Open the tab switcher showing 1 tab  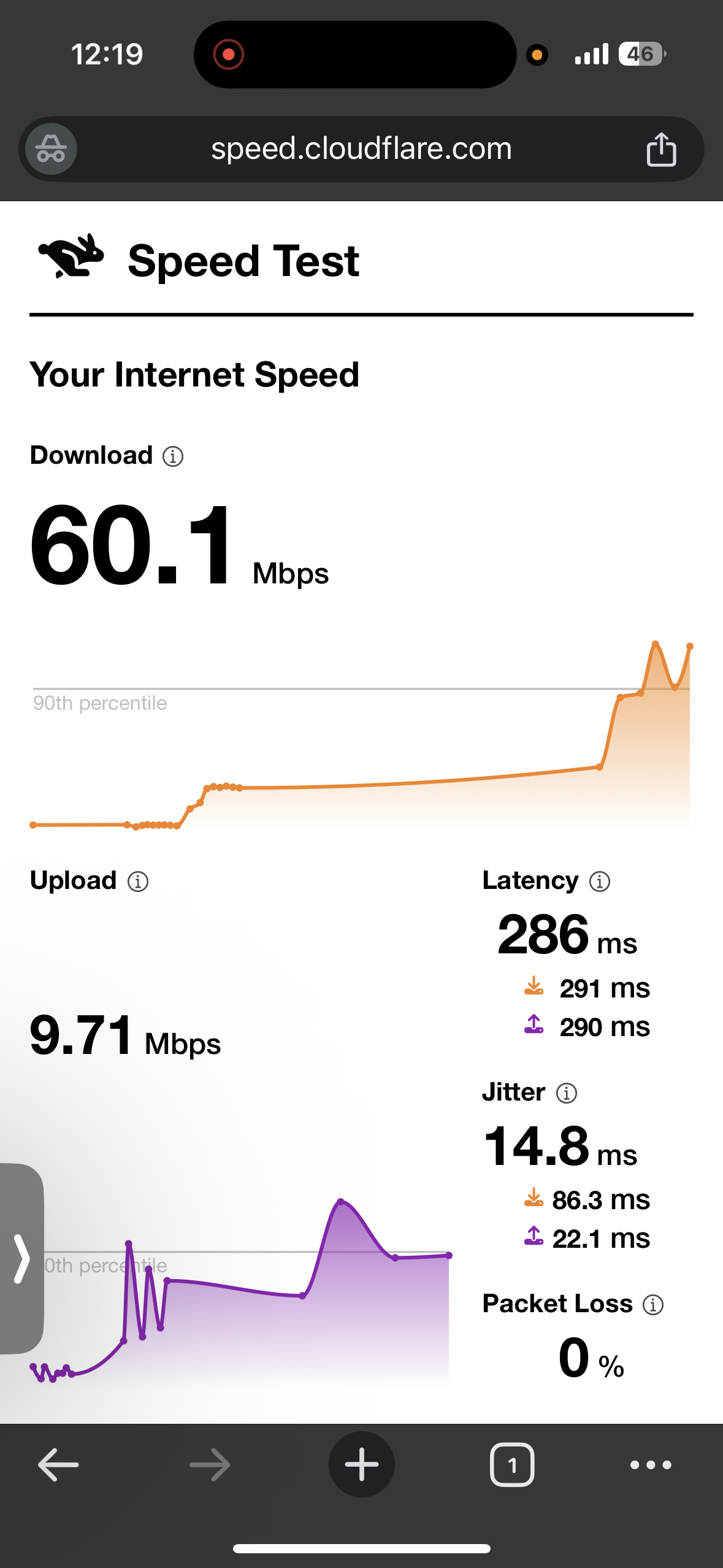click(x=512, y=1466)
